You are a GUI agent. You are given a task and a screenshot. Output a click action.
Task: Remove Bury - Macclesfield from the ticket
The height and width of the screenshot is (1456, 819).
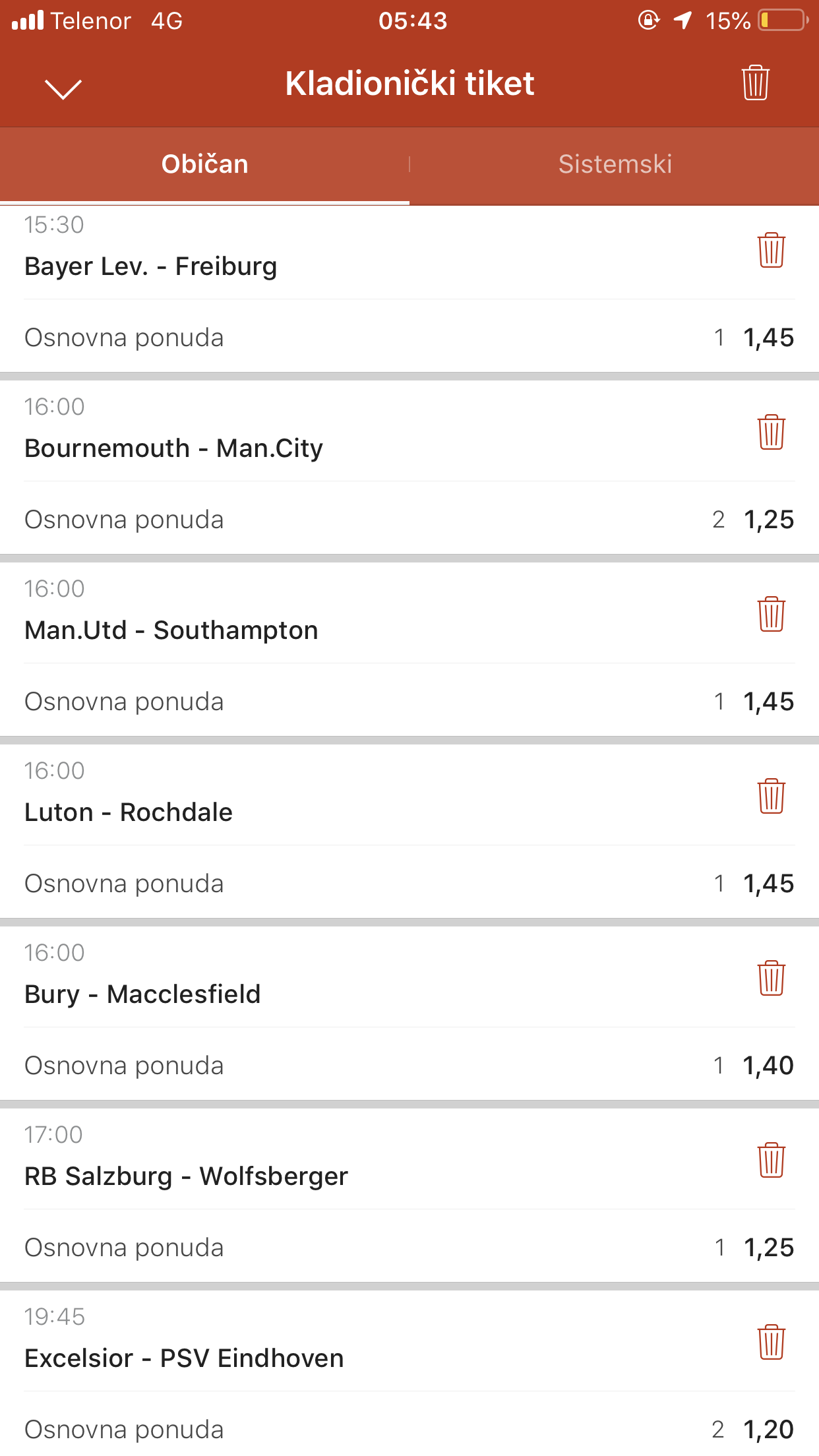771,978
